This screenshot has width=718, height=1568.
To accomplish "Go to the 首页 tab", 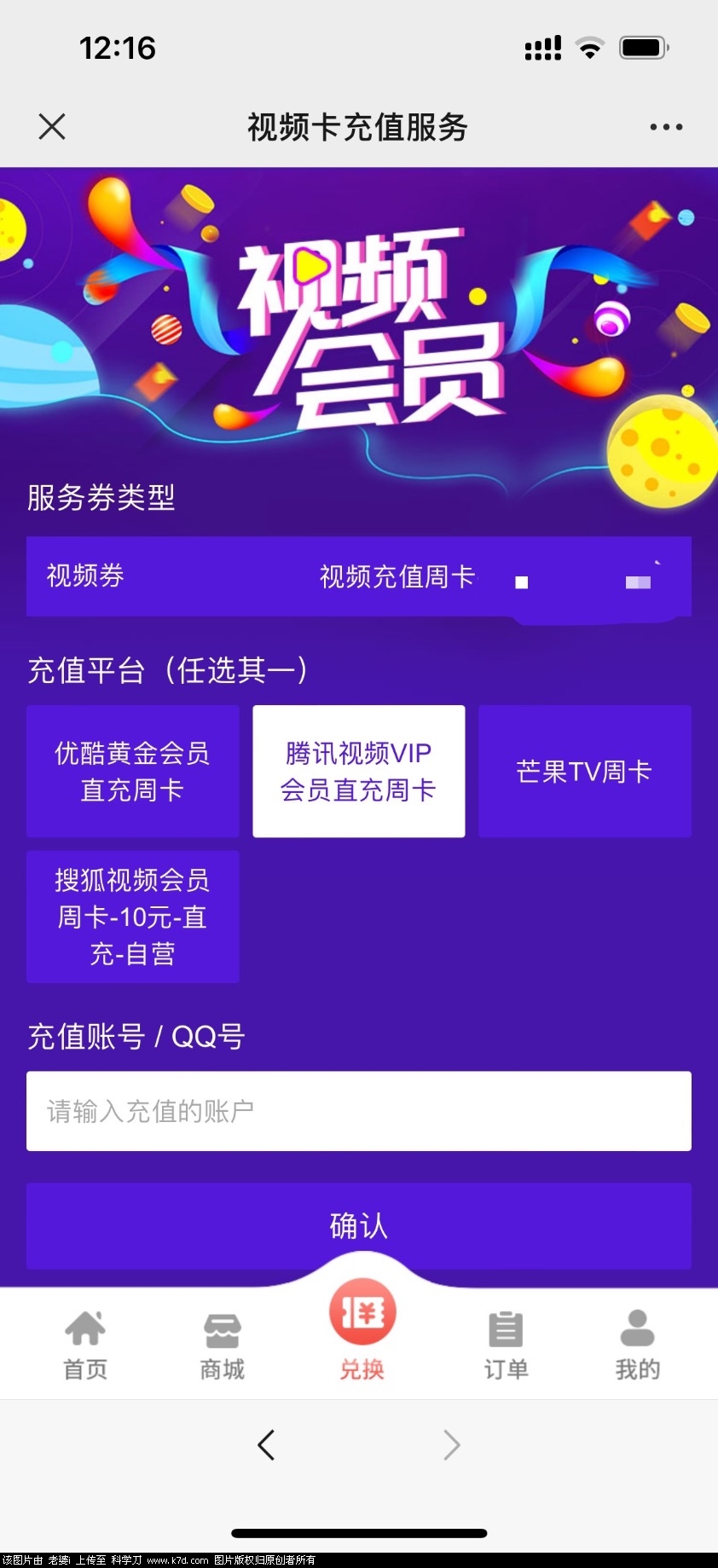I will click(85, 1345).
